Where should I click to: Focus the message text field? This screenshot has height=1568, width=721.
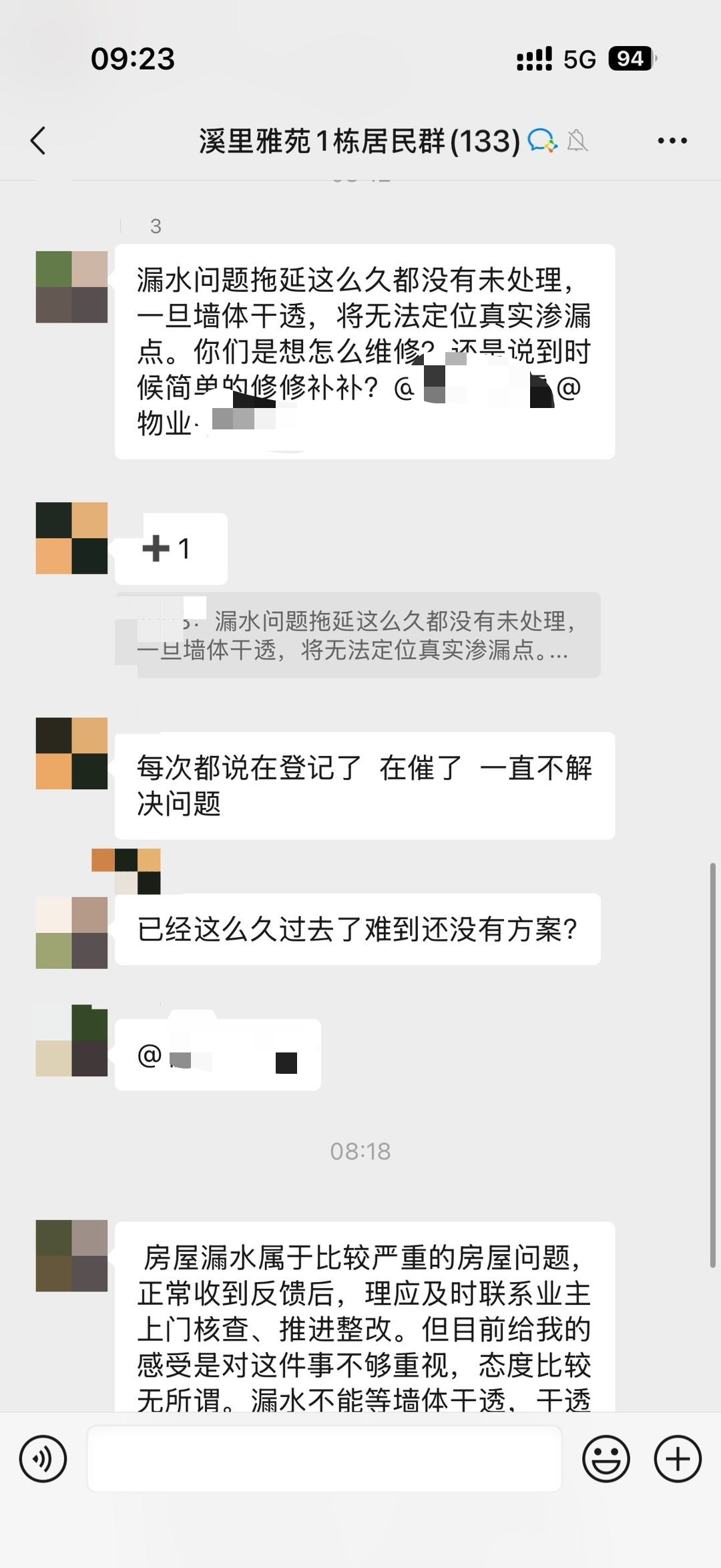324,1458
